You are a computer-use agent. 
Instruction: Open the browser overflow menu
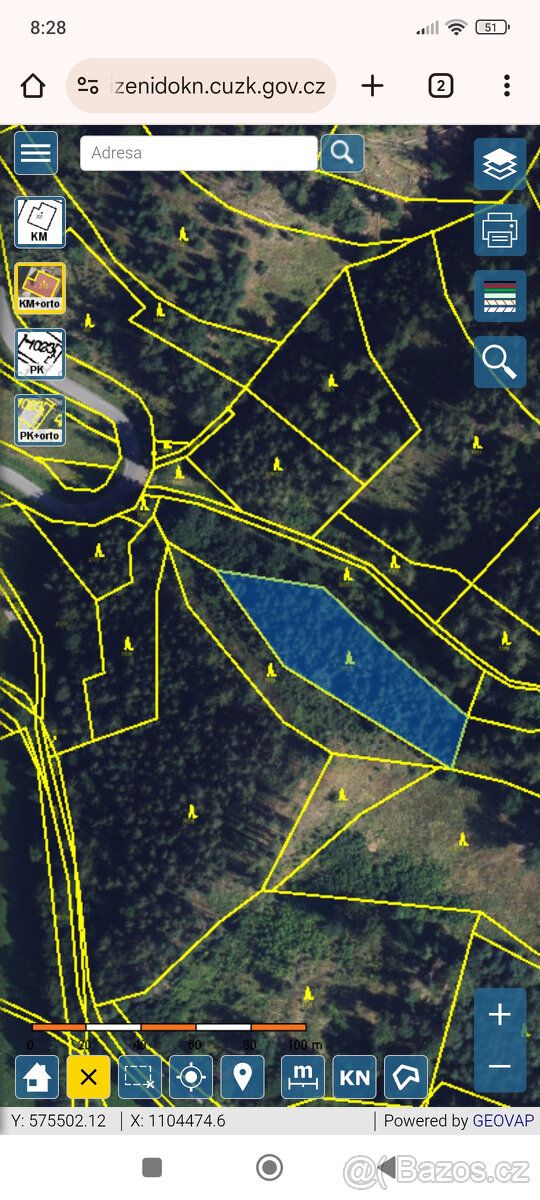(x=507, y=86)
